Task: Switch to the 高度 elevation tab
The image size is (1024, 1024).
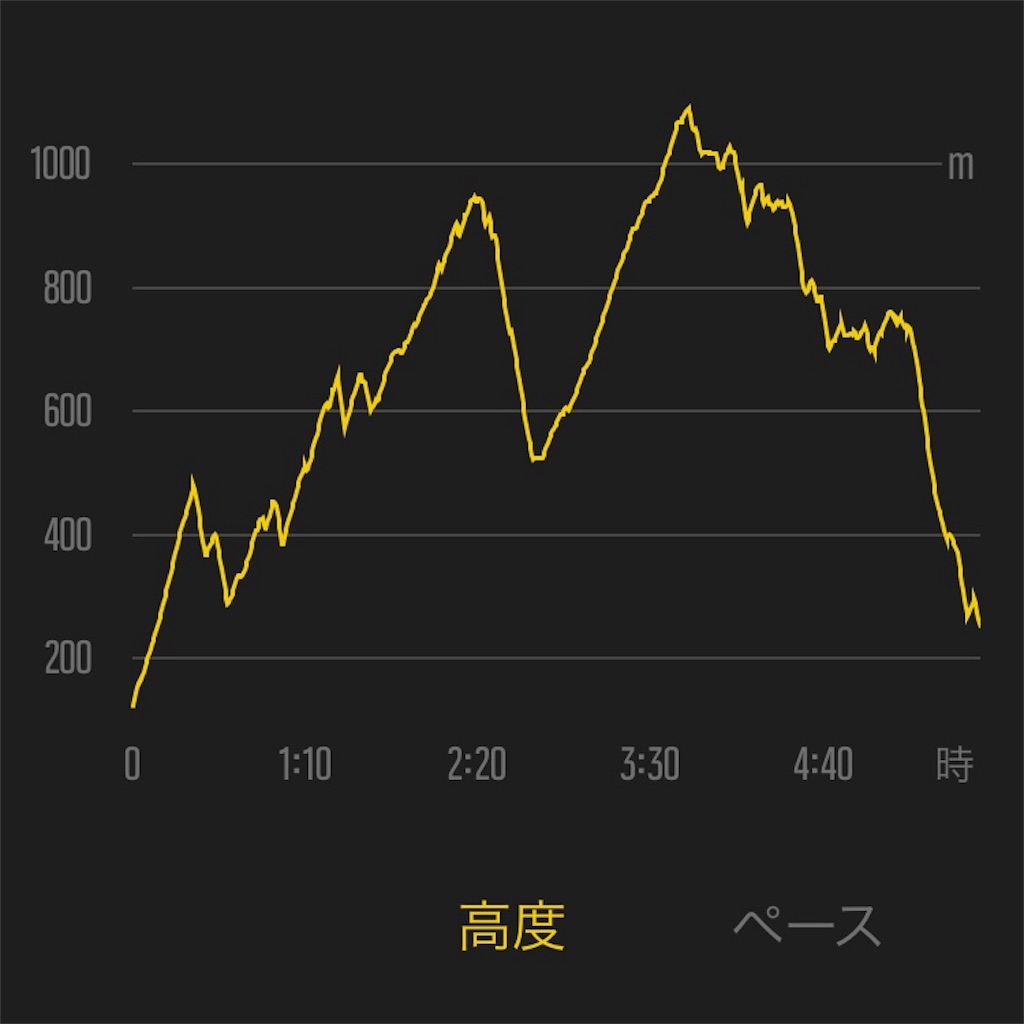Action: 512,926
